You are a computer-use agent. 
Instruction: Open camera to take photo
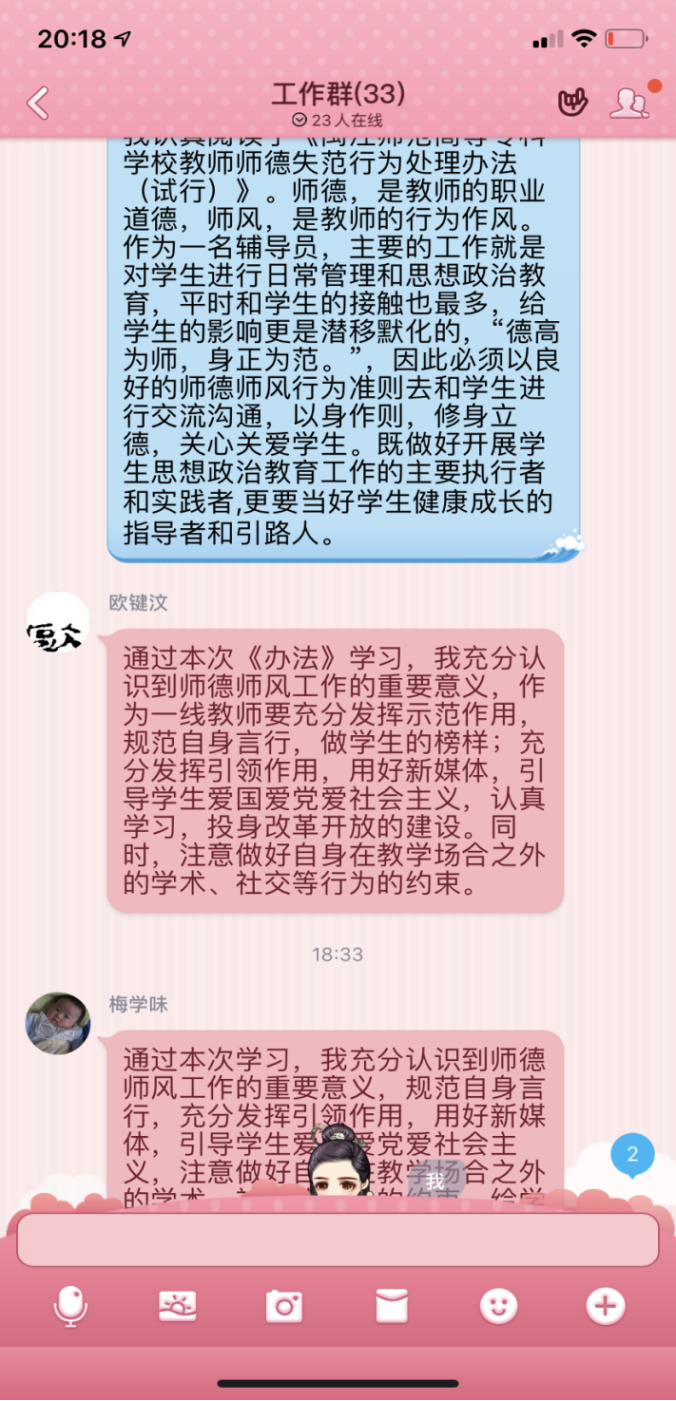coord(284,1306)
